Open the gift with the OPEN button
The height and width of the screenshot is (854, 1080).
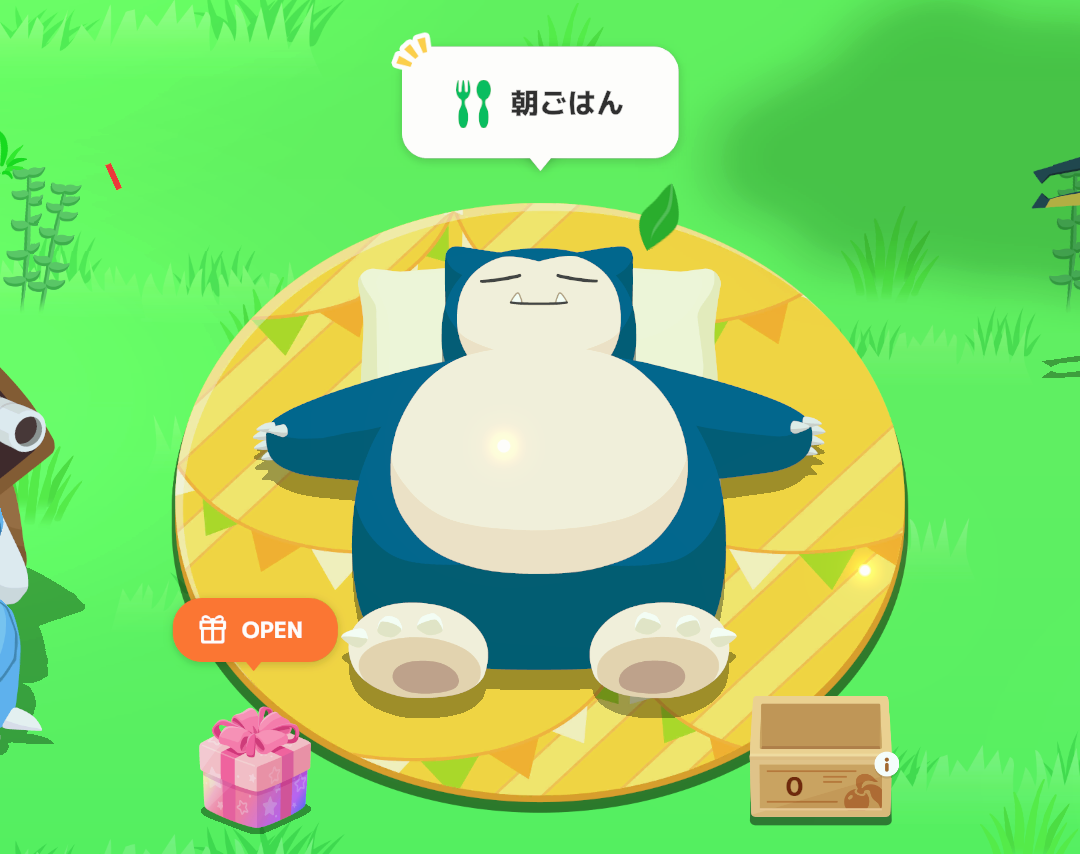coord(255,630)
